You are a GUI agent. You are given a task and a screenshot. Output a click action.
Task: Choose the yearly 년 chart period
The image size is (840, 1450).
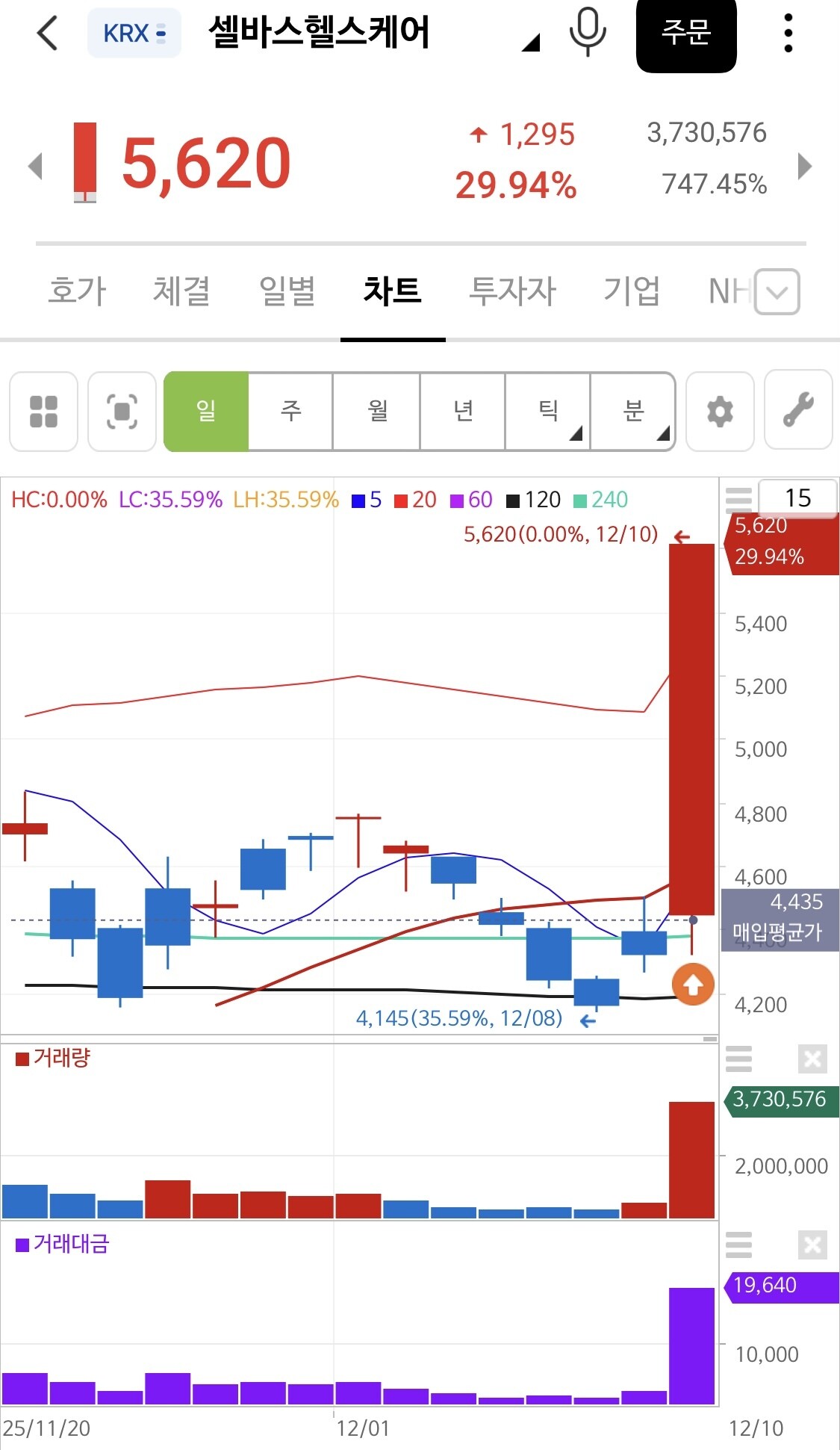pos(463,411)
